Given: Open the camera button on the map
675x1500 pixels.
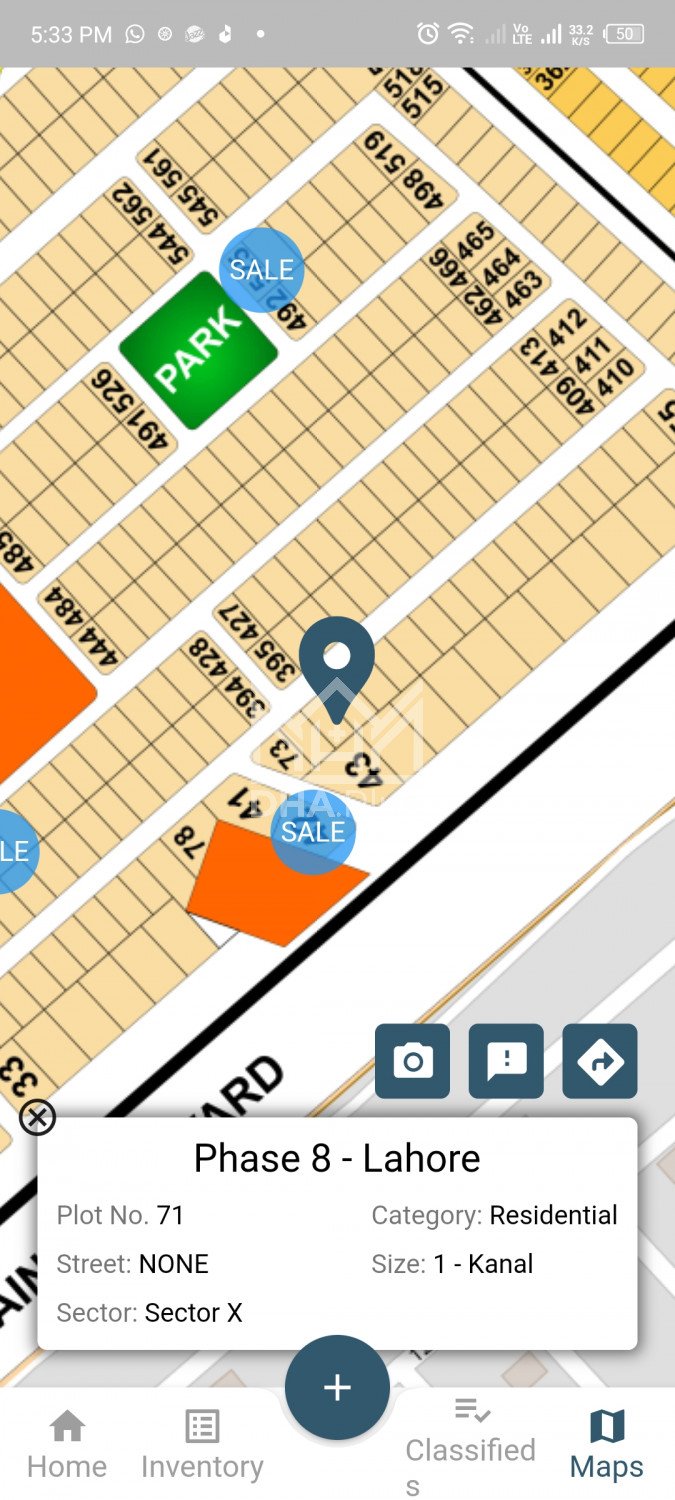Looking at the screenshot, I should coord(412,1061).
